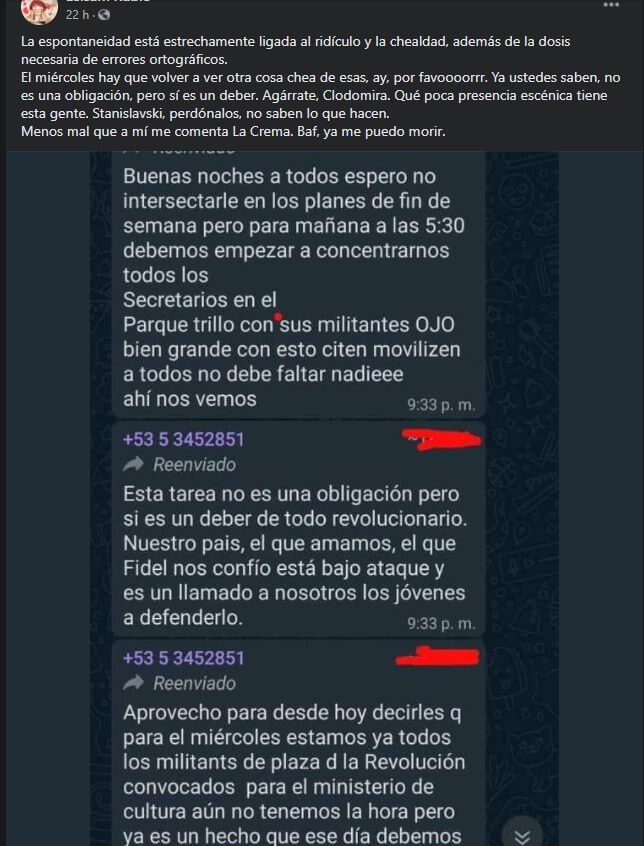Open the post's 22 h timestamp link

coord(79,16)
